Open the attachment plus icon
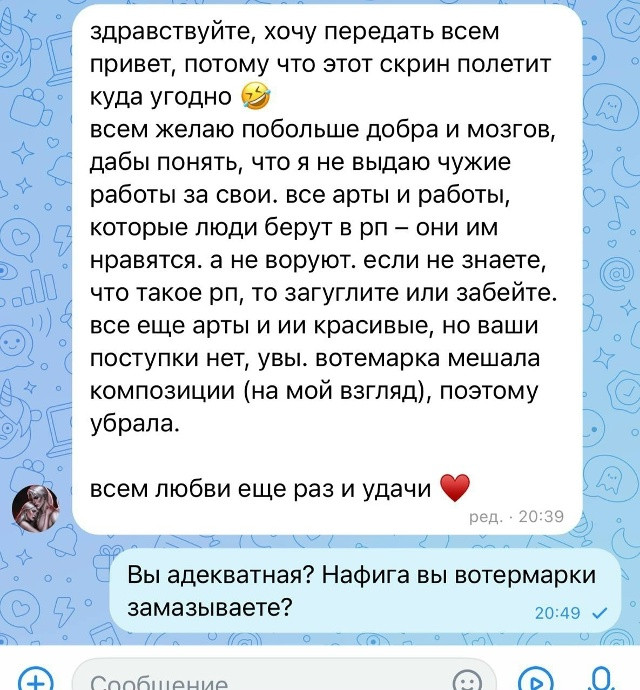 [x=35, y=681]
